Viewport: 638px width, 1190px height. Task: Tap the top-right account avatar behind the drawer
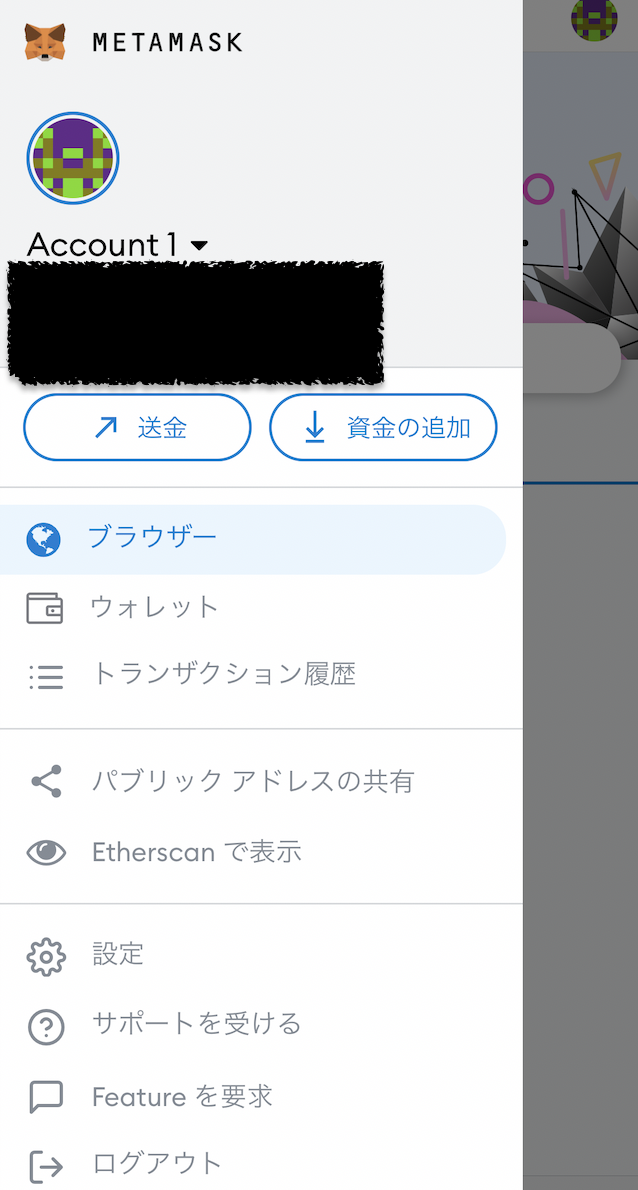(594, 18)
